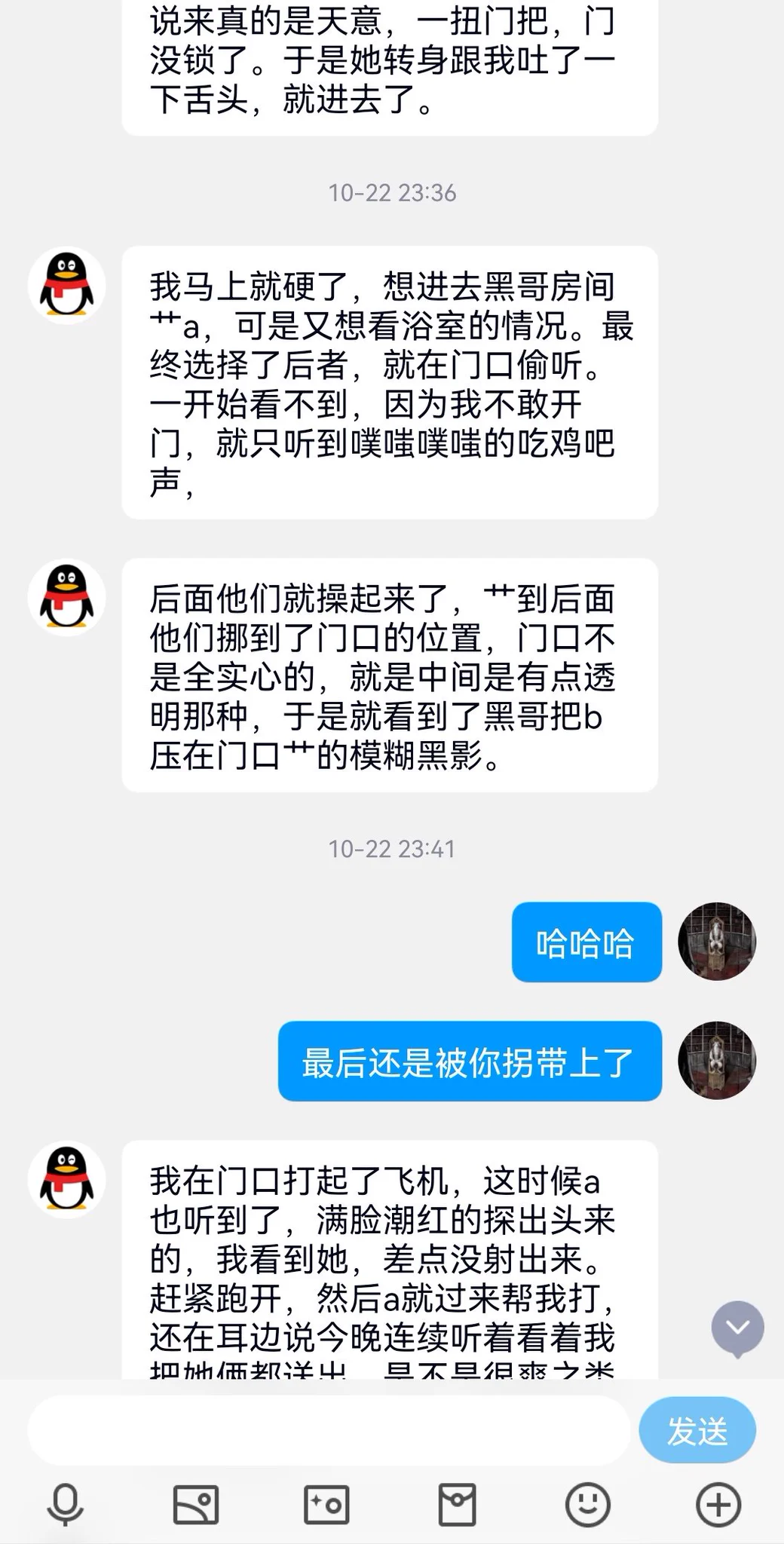Open the voice message microphone
This screenshot has height=1544, width=784.
[x=65, y=1505]
